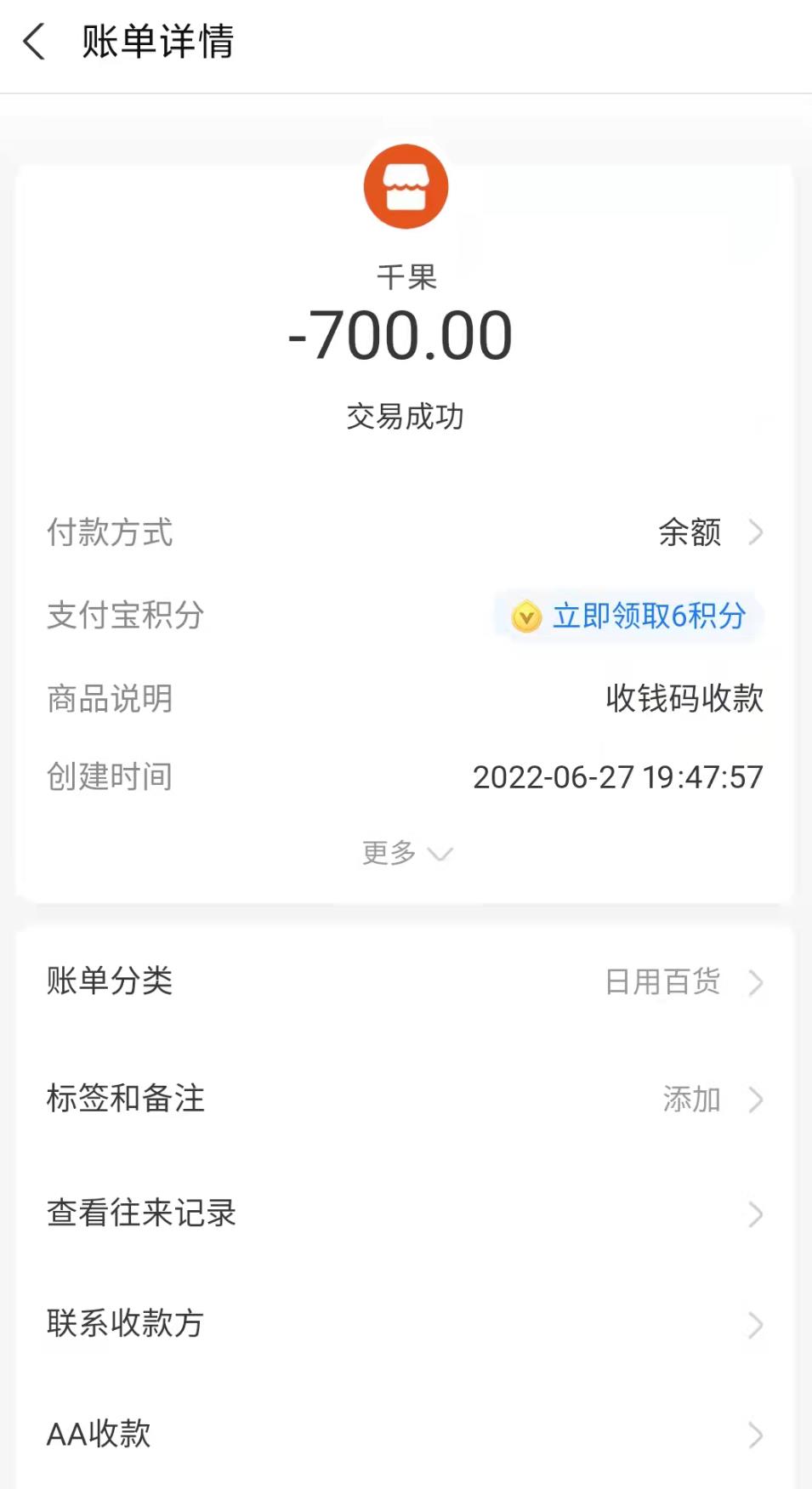Viewport: 812px width, 1489px height.
Task: Go back from 账单详情 page
Action: 34,42
